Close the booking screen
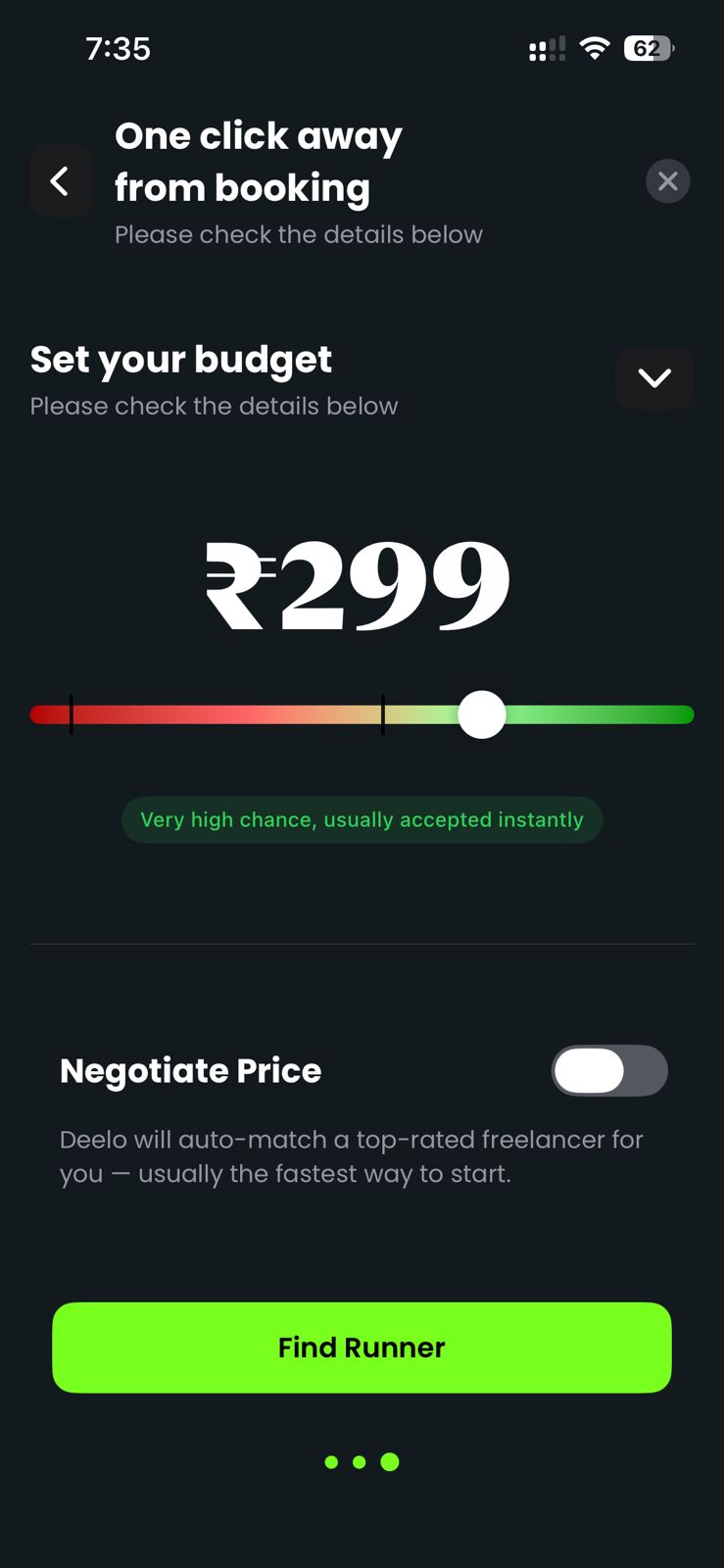This screenshot has height=1568, width=724. [667, 181]
